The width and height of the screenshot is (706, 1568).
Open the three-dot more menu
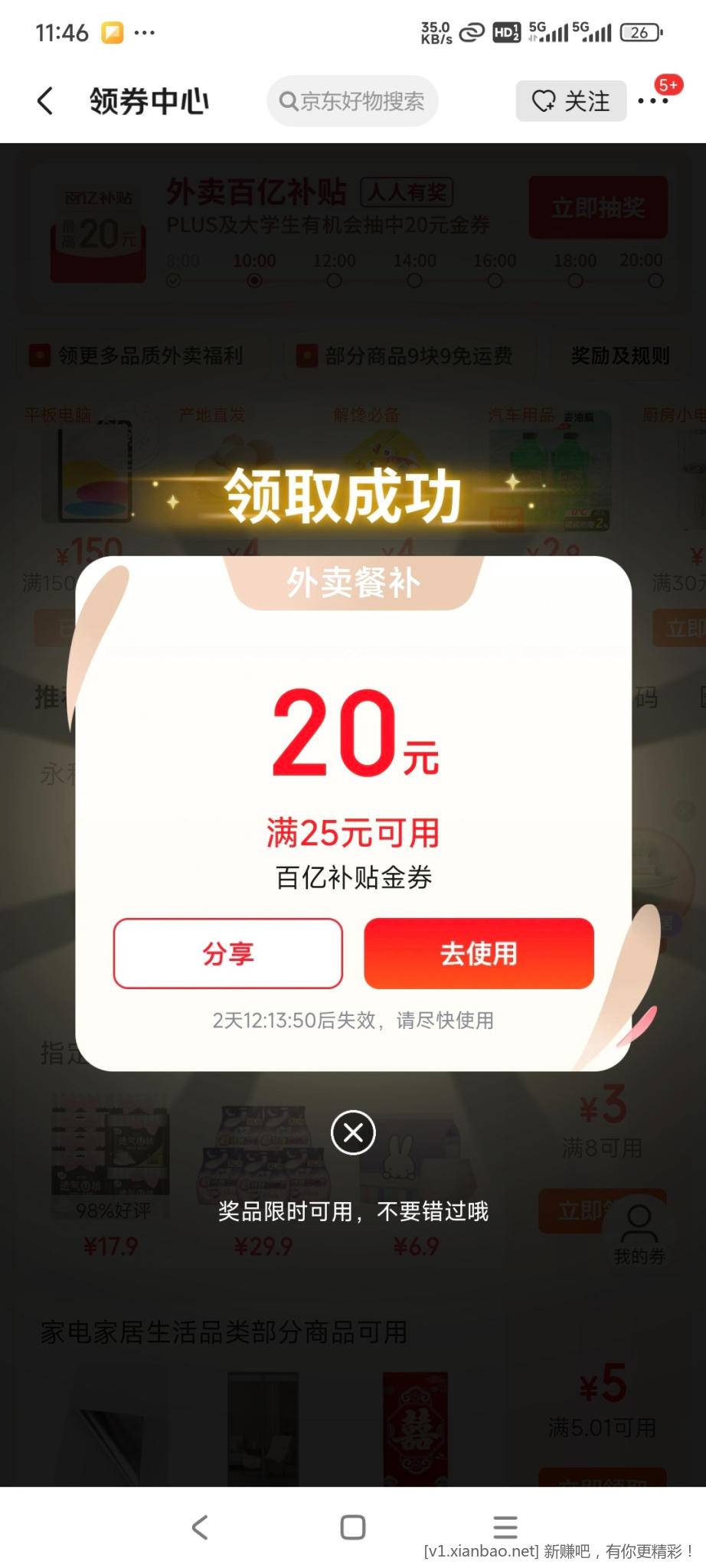pos(652,101)
